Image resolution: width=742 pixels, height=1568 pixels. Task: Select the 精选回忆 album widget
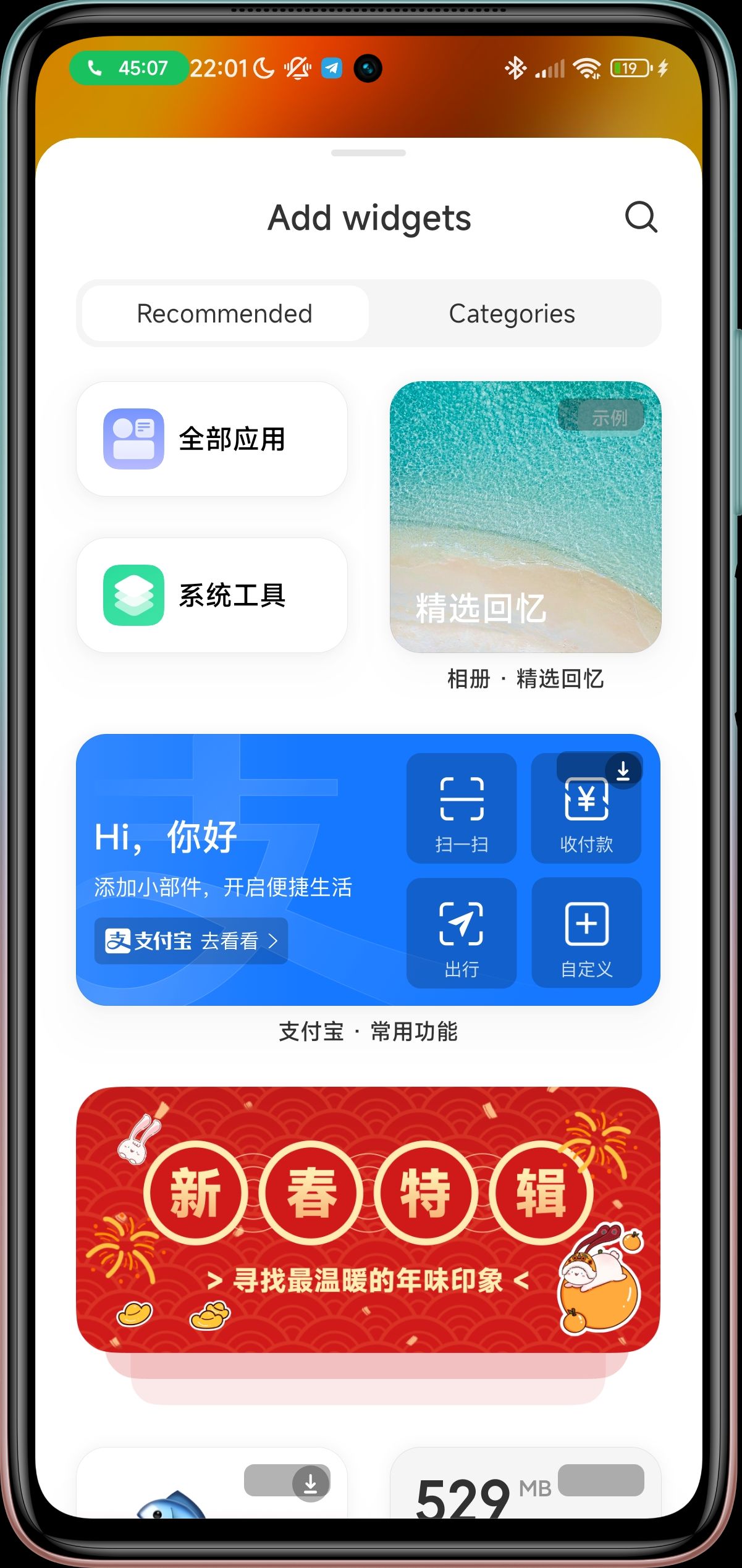pyautogui.click(x=525, y=517)
